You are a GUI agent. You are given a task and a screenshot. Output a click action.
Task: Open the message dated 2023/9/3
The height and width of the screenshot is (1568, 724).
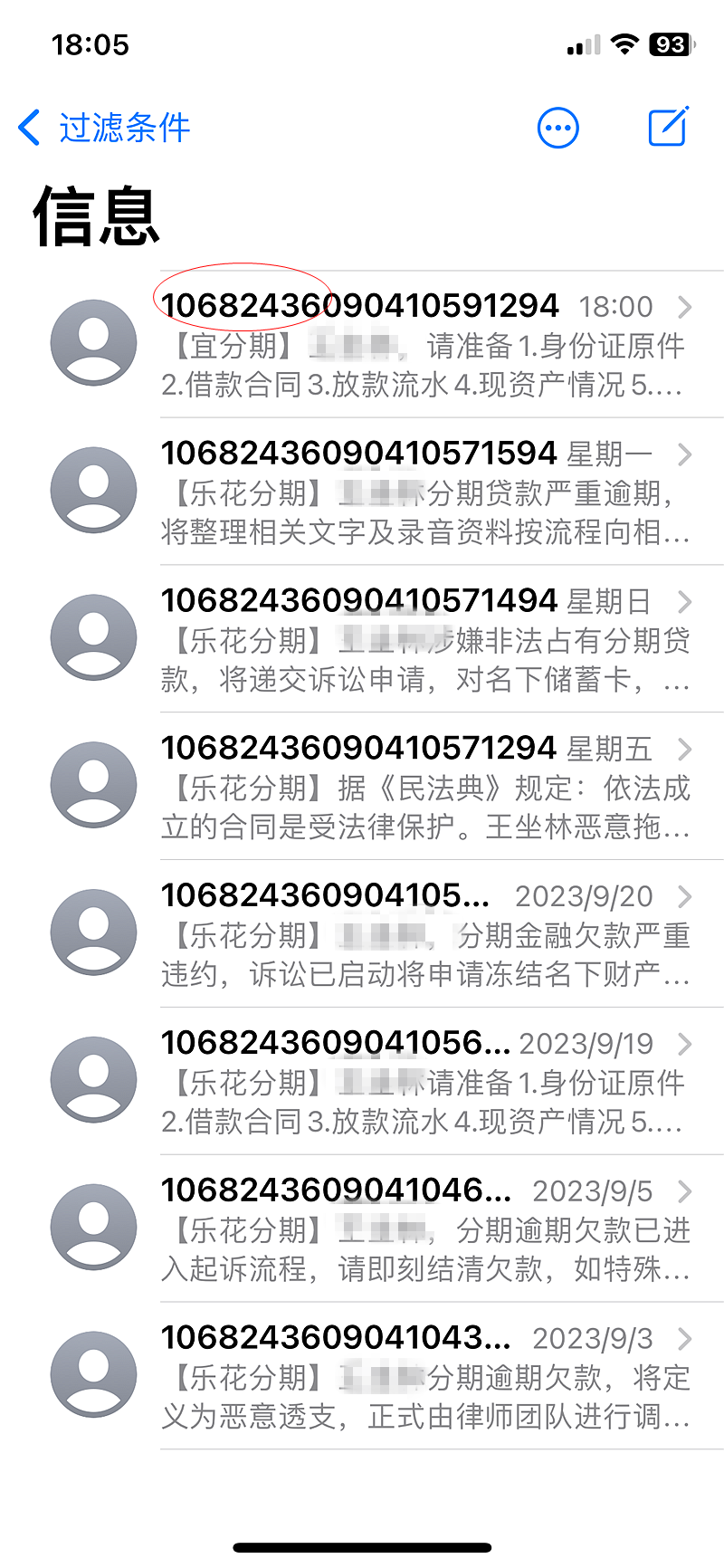[362, 1377]
